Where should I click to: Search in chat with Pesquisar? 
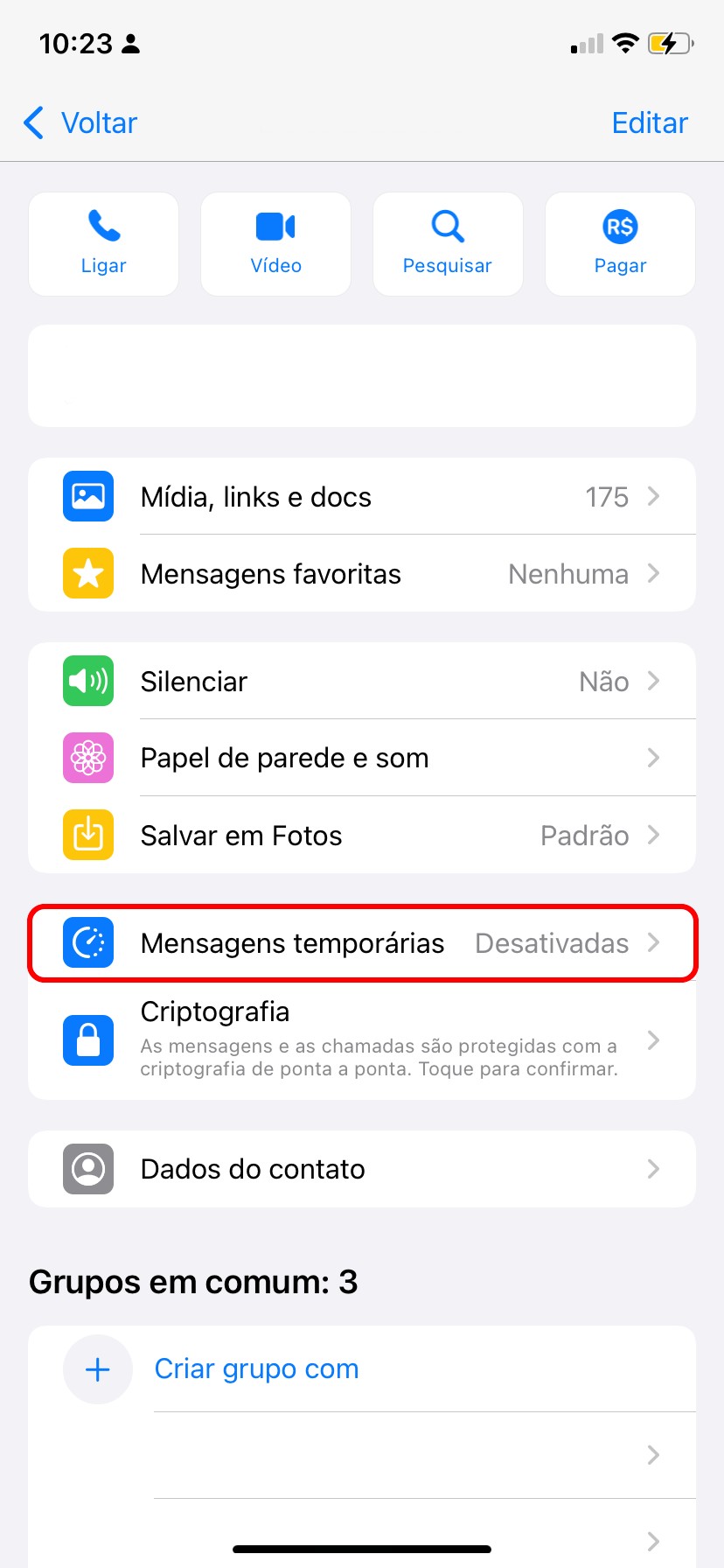pyautogui.click(x=448, y=244)
